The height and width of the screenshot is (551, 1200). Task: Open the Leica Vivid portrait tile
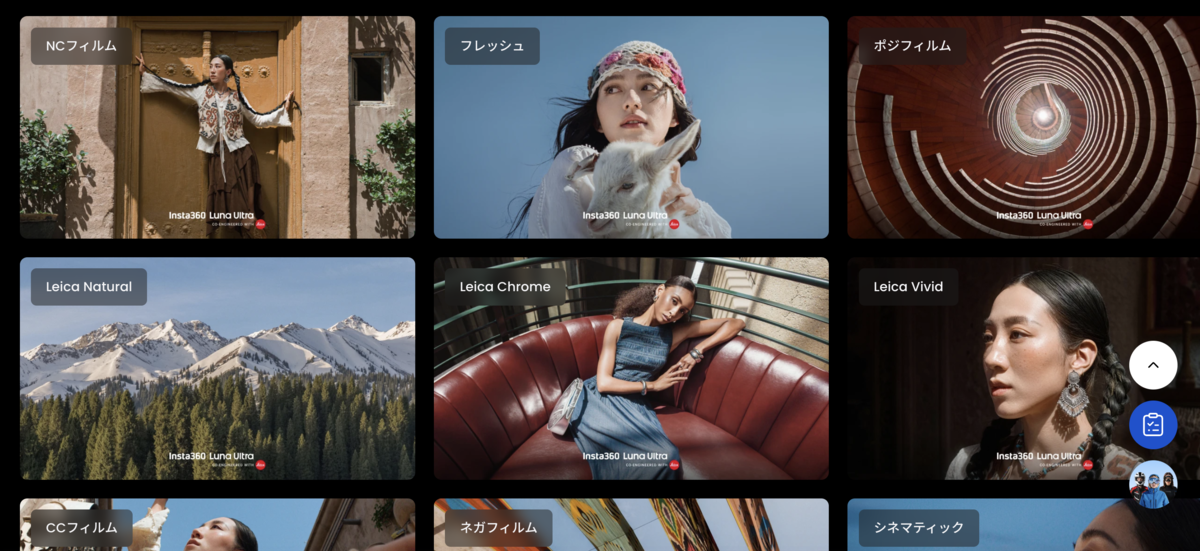click(1024, 369)
